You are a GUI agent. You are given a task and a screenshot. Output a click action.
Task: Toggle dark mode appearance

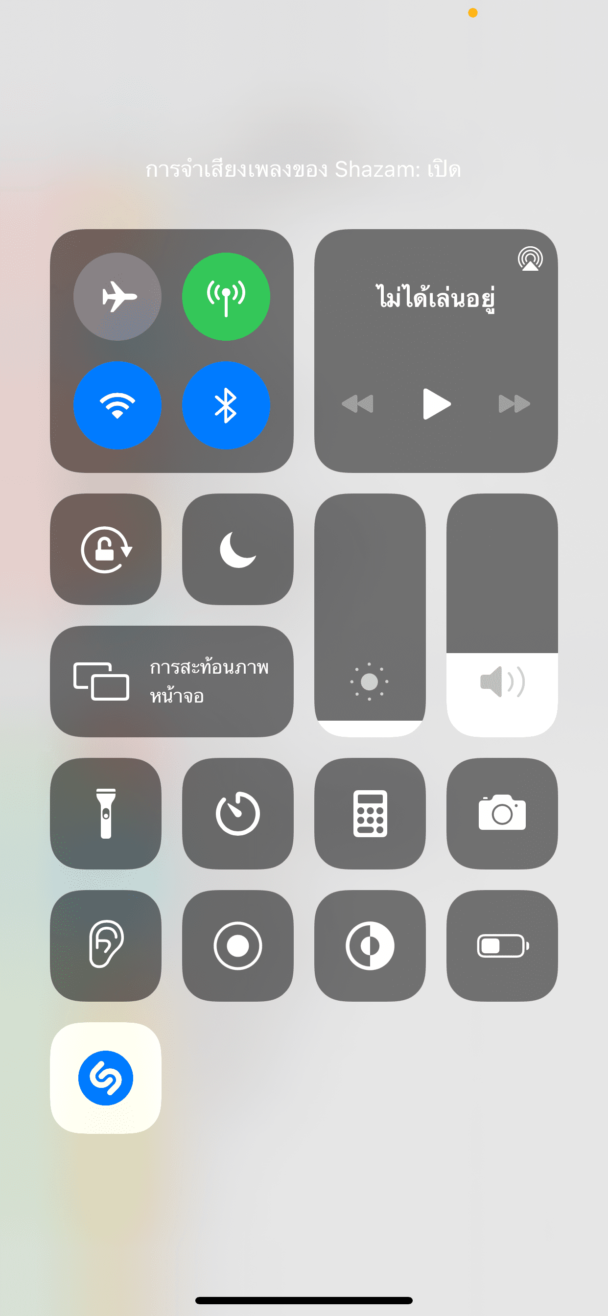pyautogui.click(x=370, y=945)
